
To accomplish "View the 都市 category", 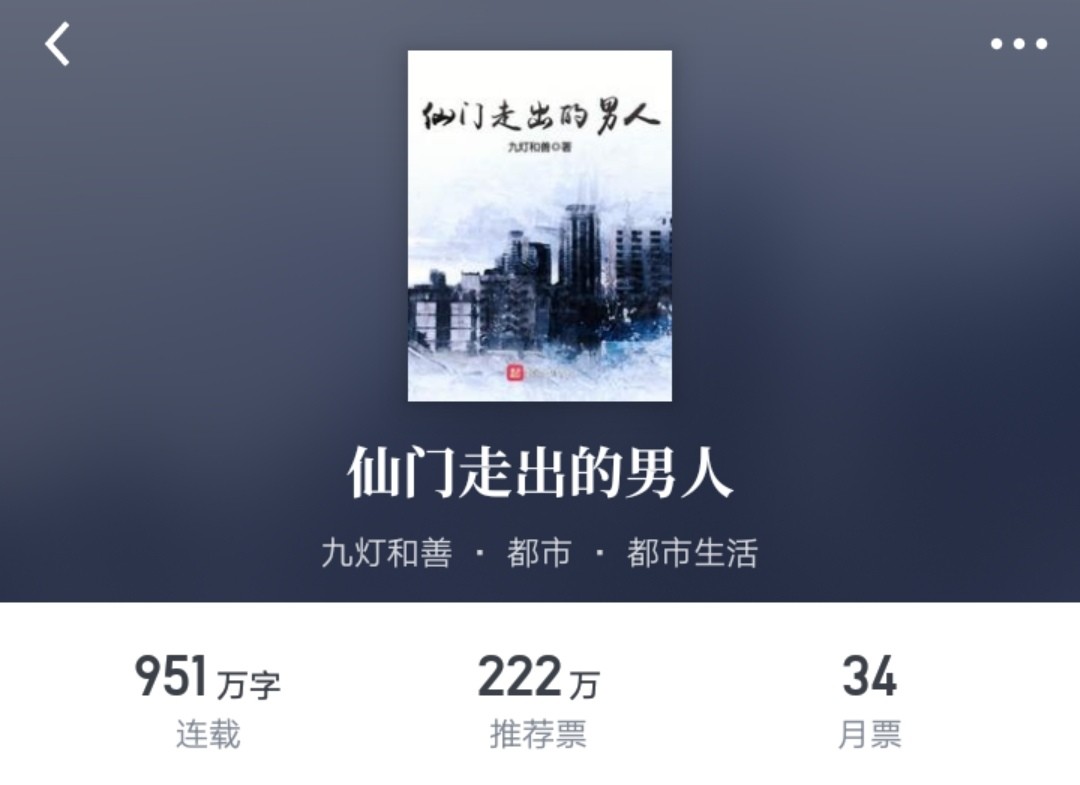I will pos(538,553).
